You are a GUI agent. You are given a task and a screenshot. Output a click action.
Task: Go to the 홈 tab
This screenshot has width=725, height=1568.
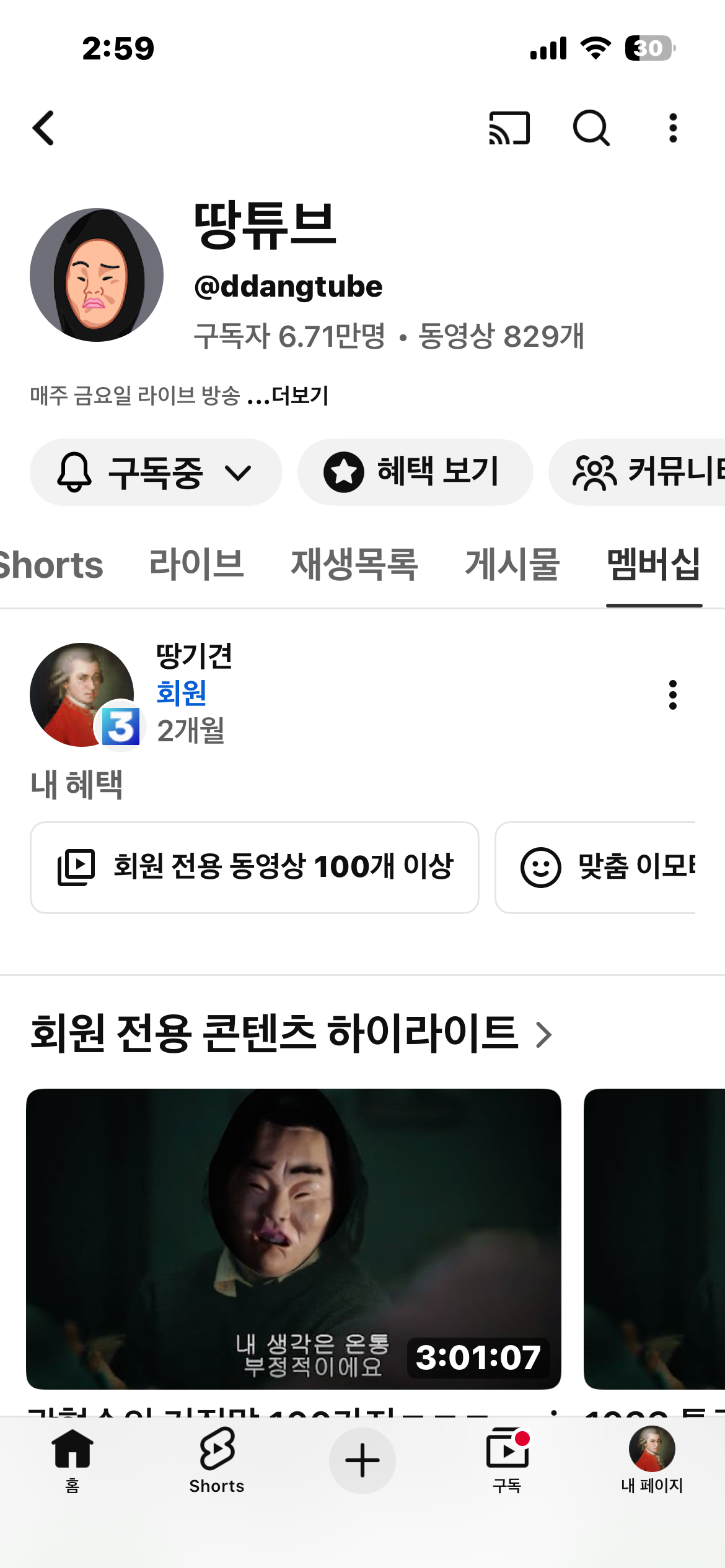pyautogui.click(x=72, y=1460)
